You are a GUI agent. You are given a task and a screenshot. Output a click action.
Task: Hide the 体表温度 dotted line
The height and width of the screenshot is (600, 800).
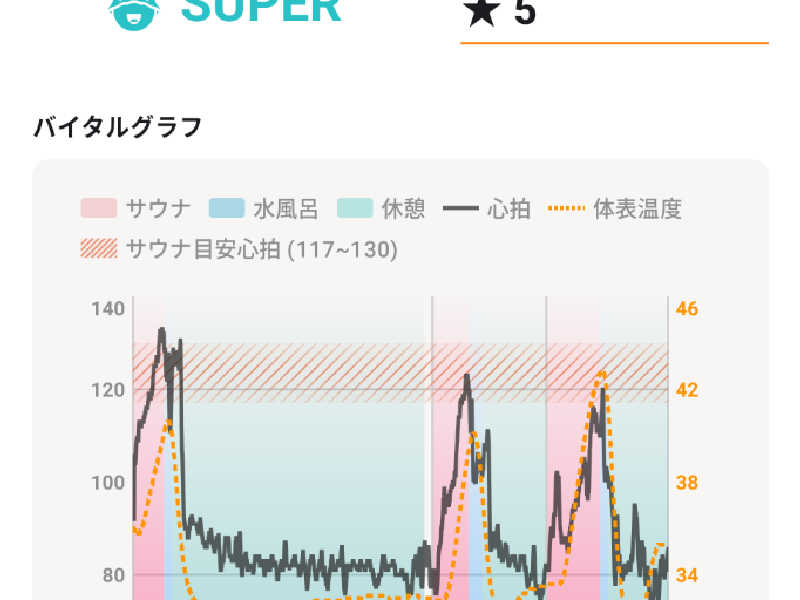[x=615, y=209]
